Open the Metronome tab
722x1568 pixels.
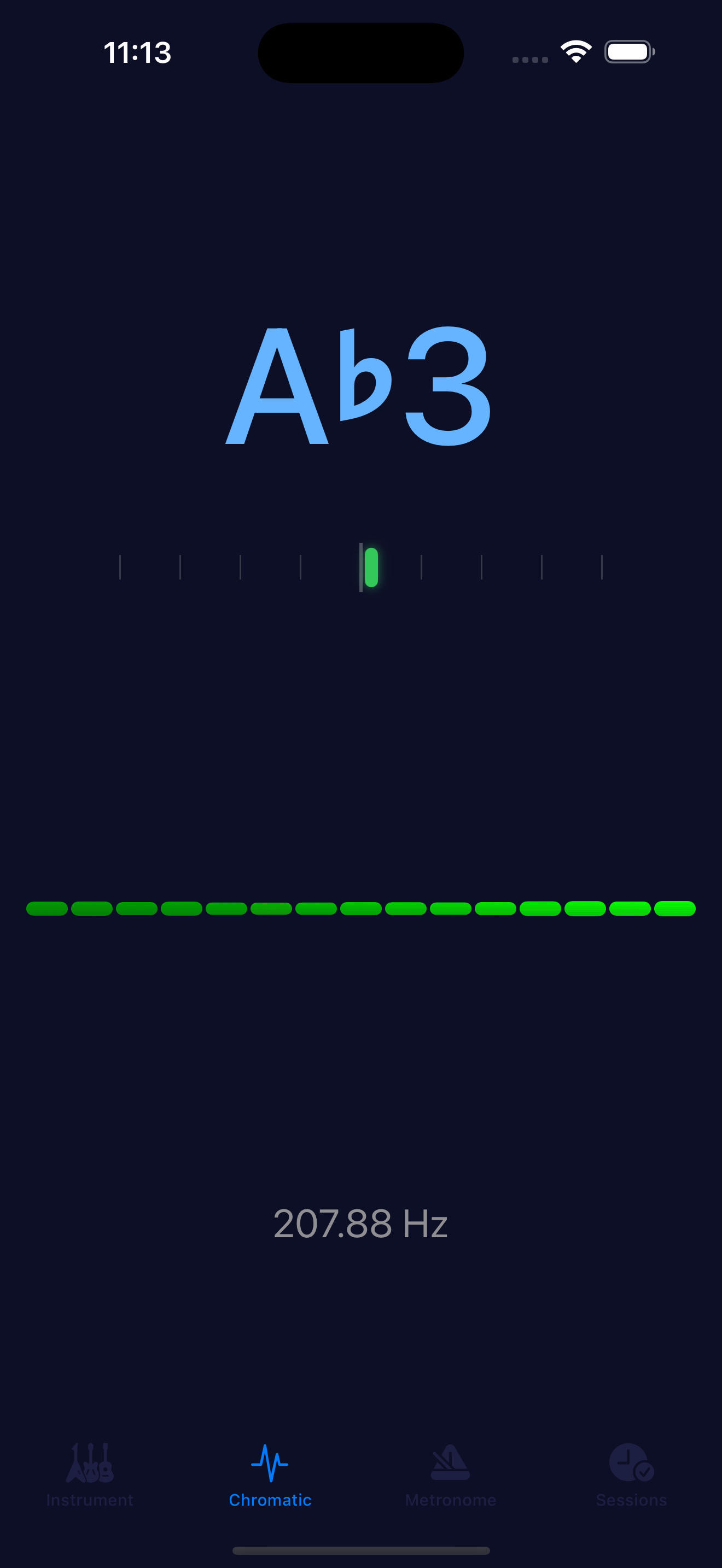451,1476
